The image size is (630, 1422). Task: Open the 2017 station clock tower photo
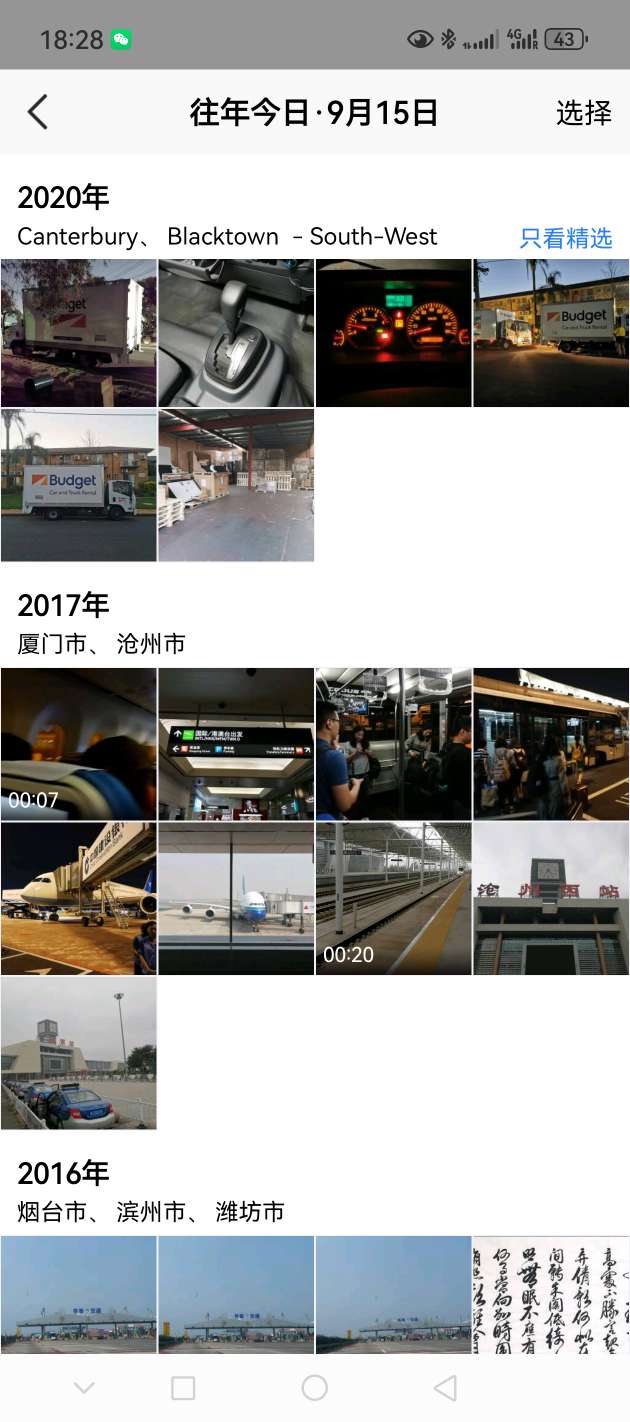pyautogui.click(x=551, y=898)
